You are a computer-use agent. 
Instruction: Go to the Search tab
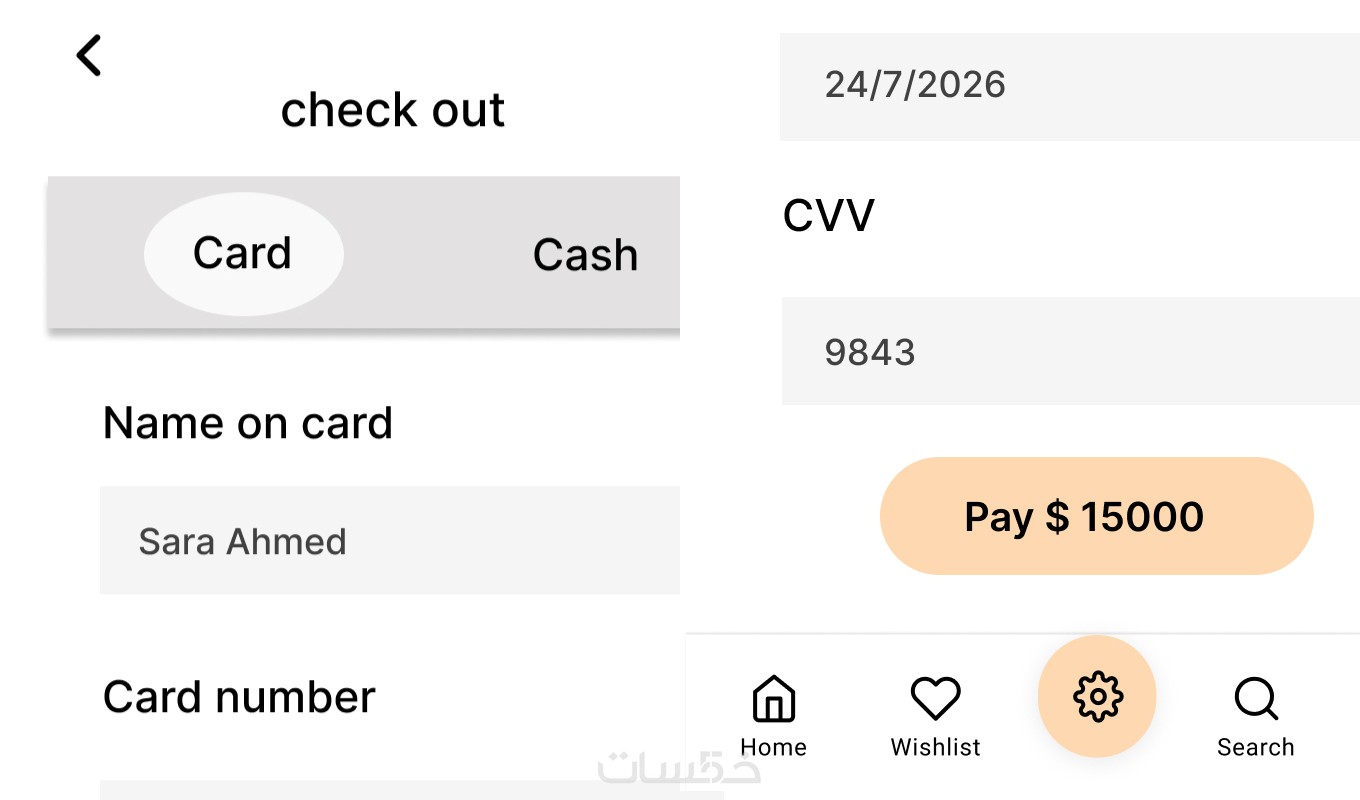(1255, 715)
